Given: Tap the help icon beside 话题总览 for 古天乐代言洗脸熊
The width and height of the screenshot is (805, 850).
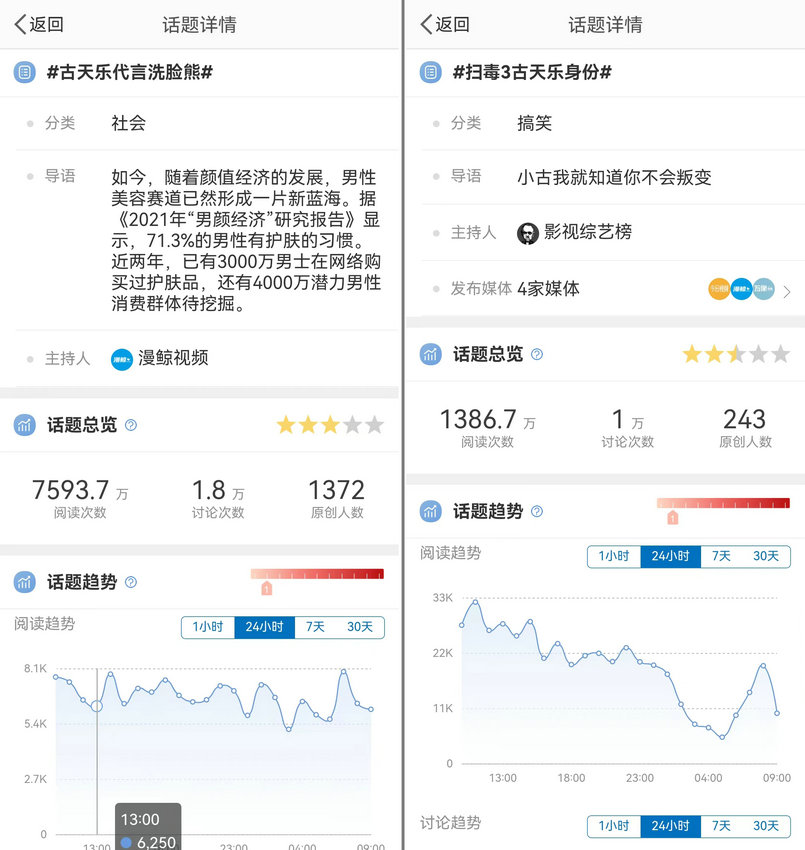Looking at the screenshot, I should pos(131,425).
